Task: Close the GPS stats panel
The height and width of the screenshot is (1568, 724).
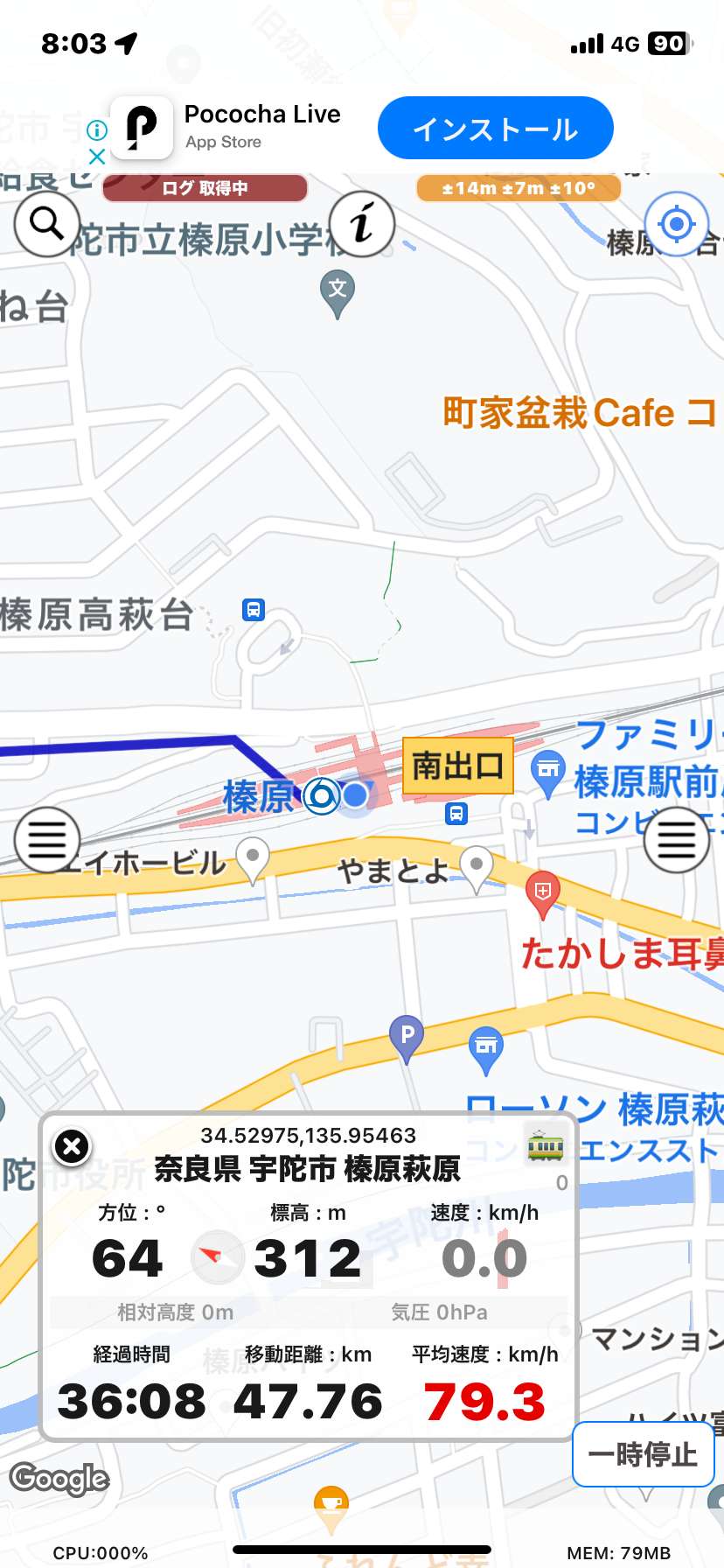Action: point(73,1146)
